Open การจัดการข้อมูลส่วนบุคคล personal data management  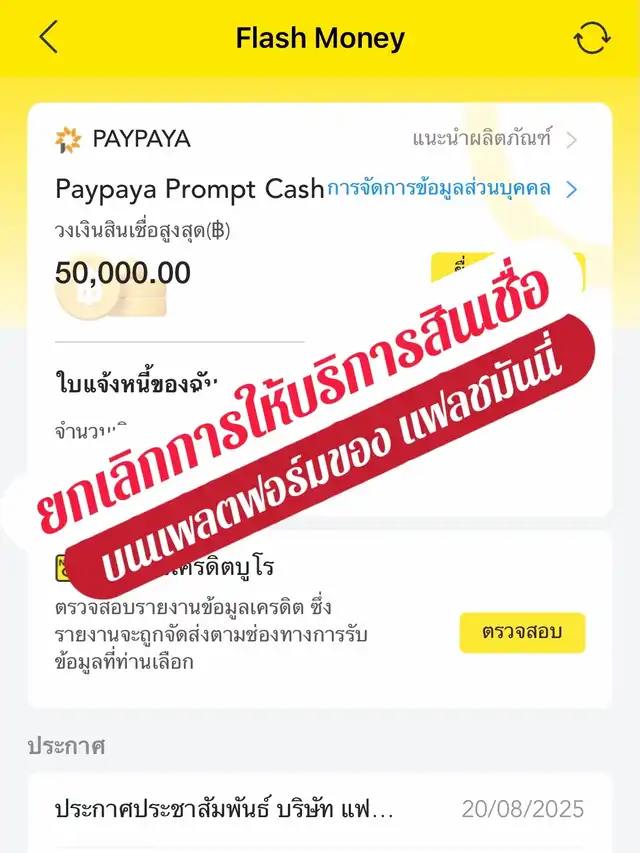coord(452,189)
